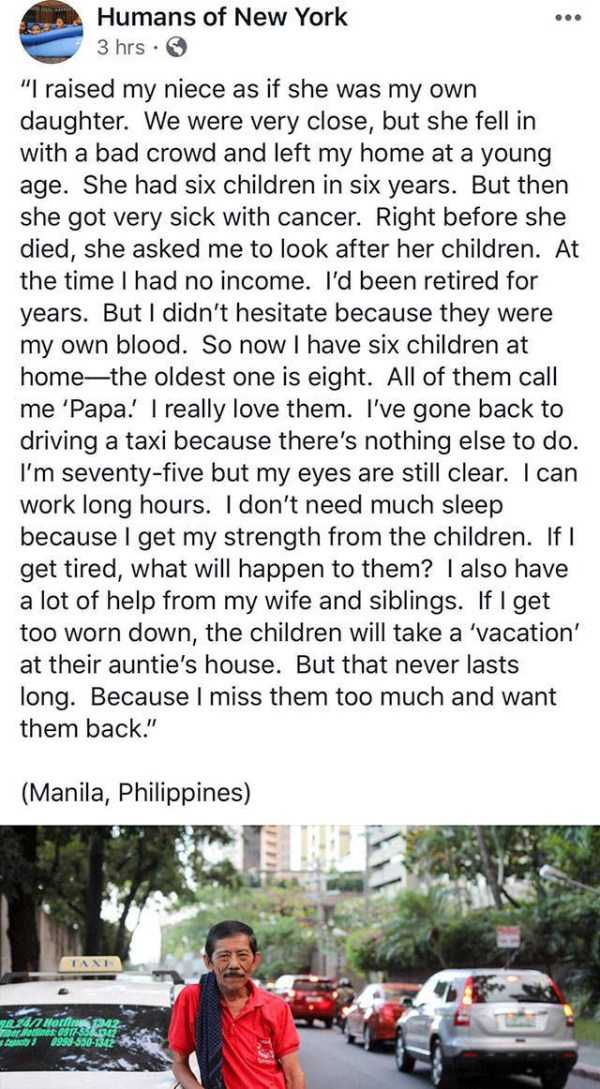Viewport: 600px width, 1089px height.
Task: Tap the Humans of New York profile picture
Action: pos(51,31)
